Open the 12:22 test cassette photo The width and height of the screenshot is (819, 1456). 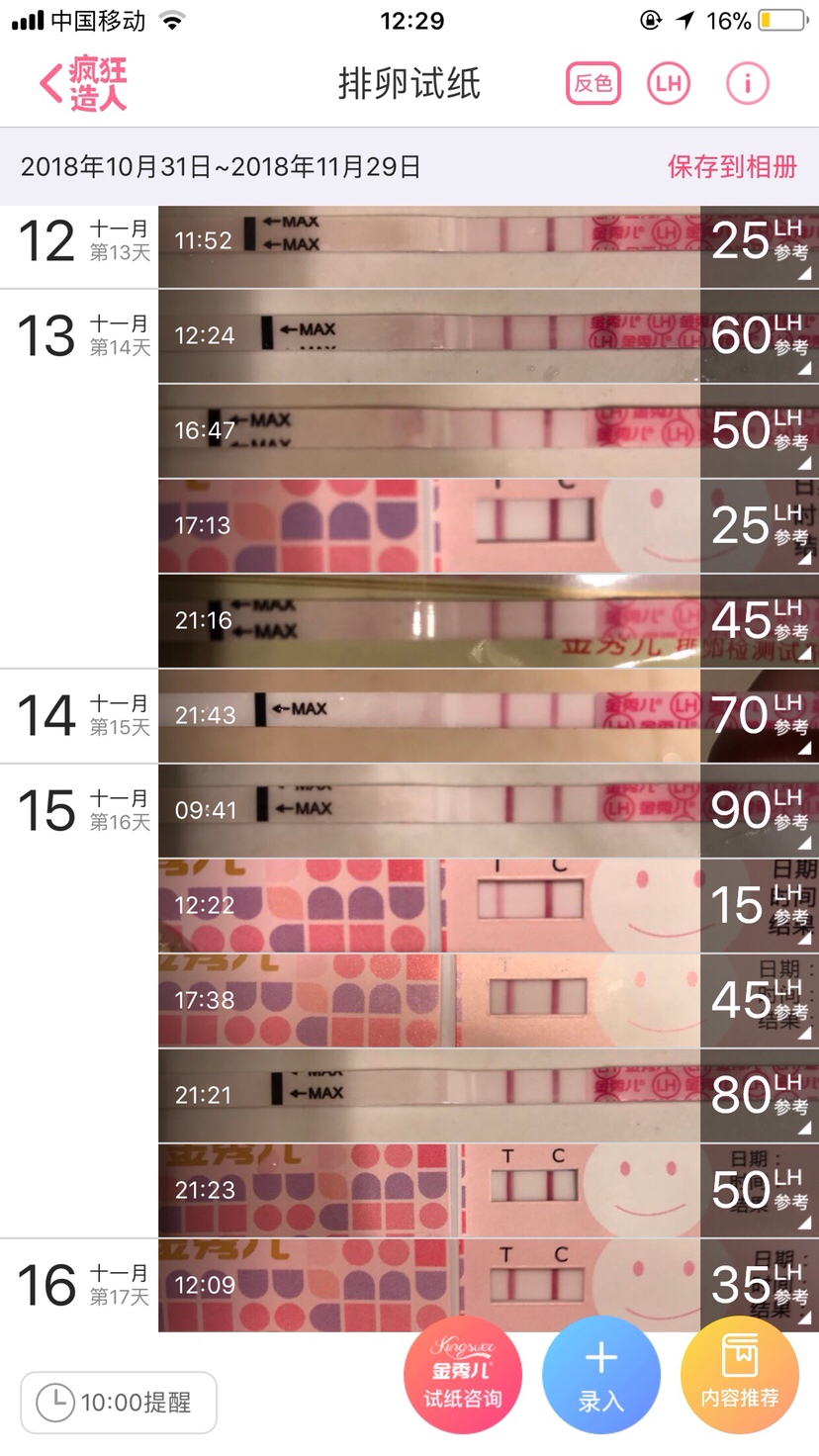(429, 905)
